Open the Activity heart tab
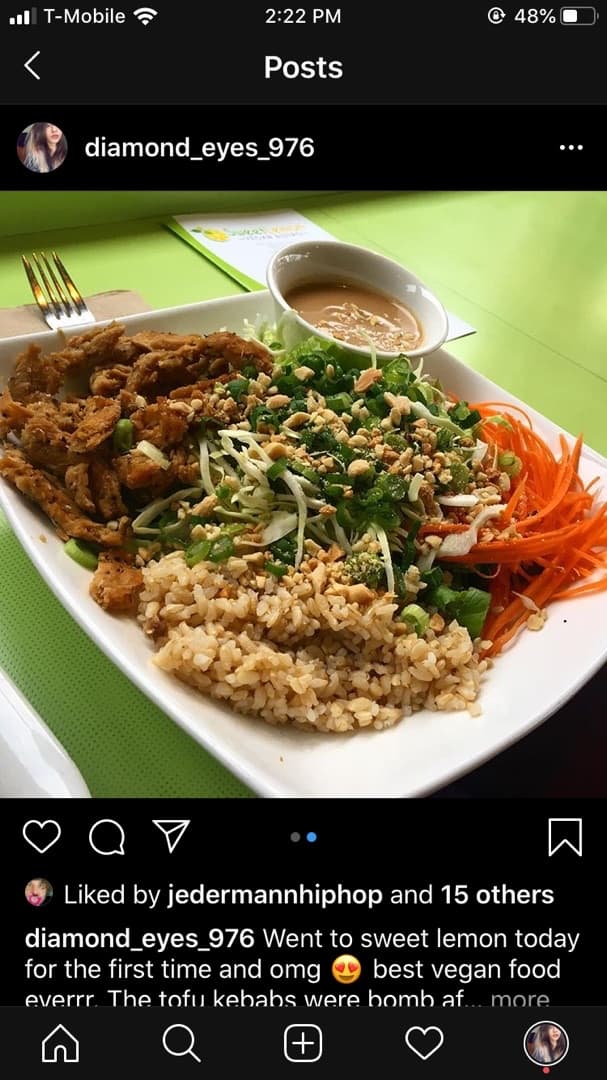Viewport: 607px width, 1080px height. [x=424, y=1044]
